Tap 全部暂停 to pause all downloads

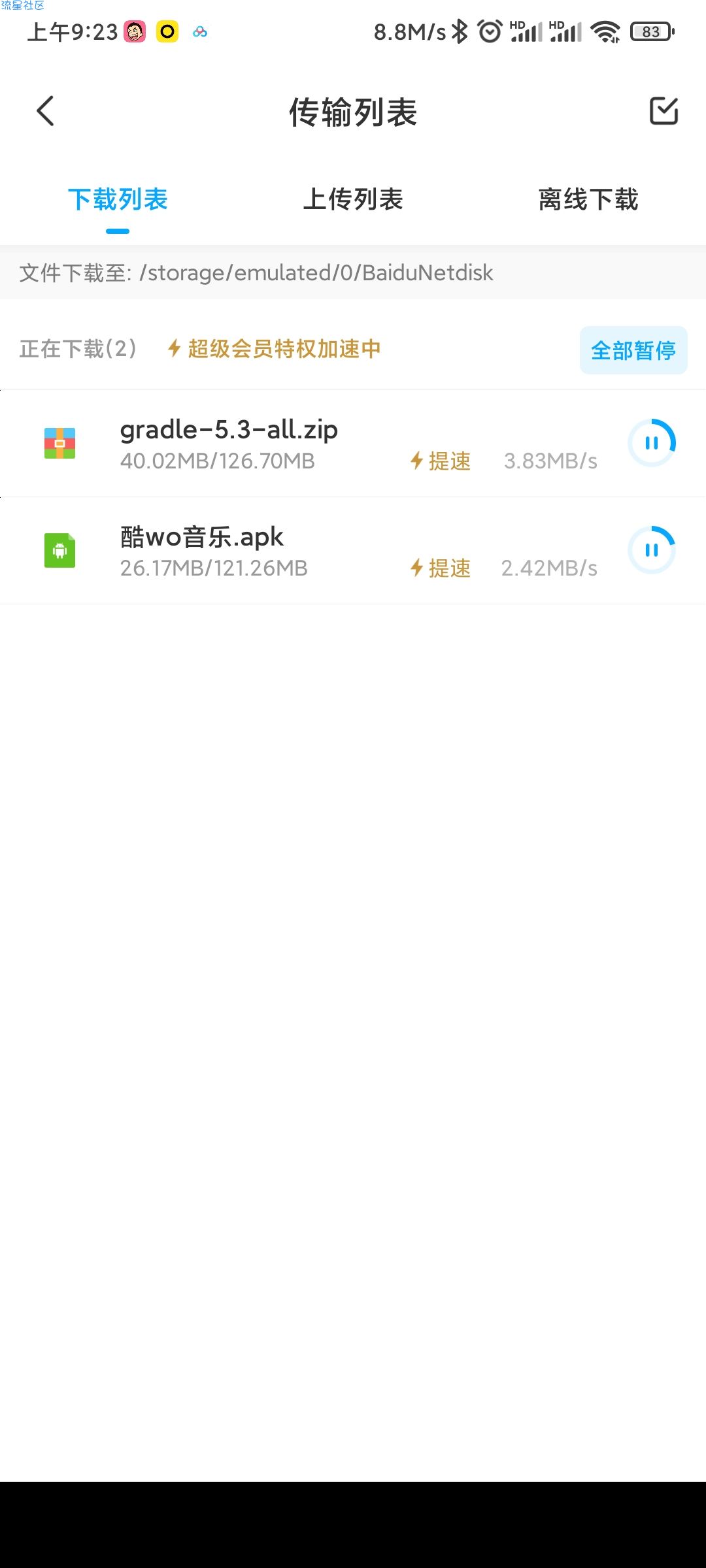(633, 350)
